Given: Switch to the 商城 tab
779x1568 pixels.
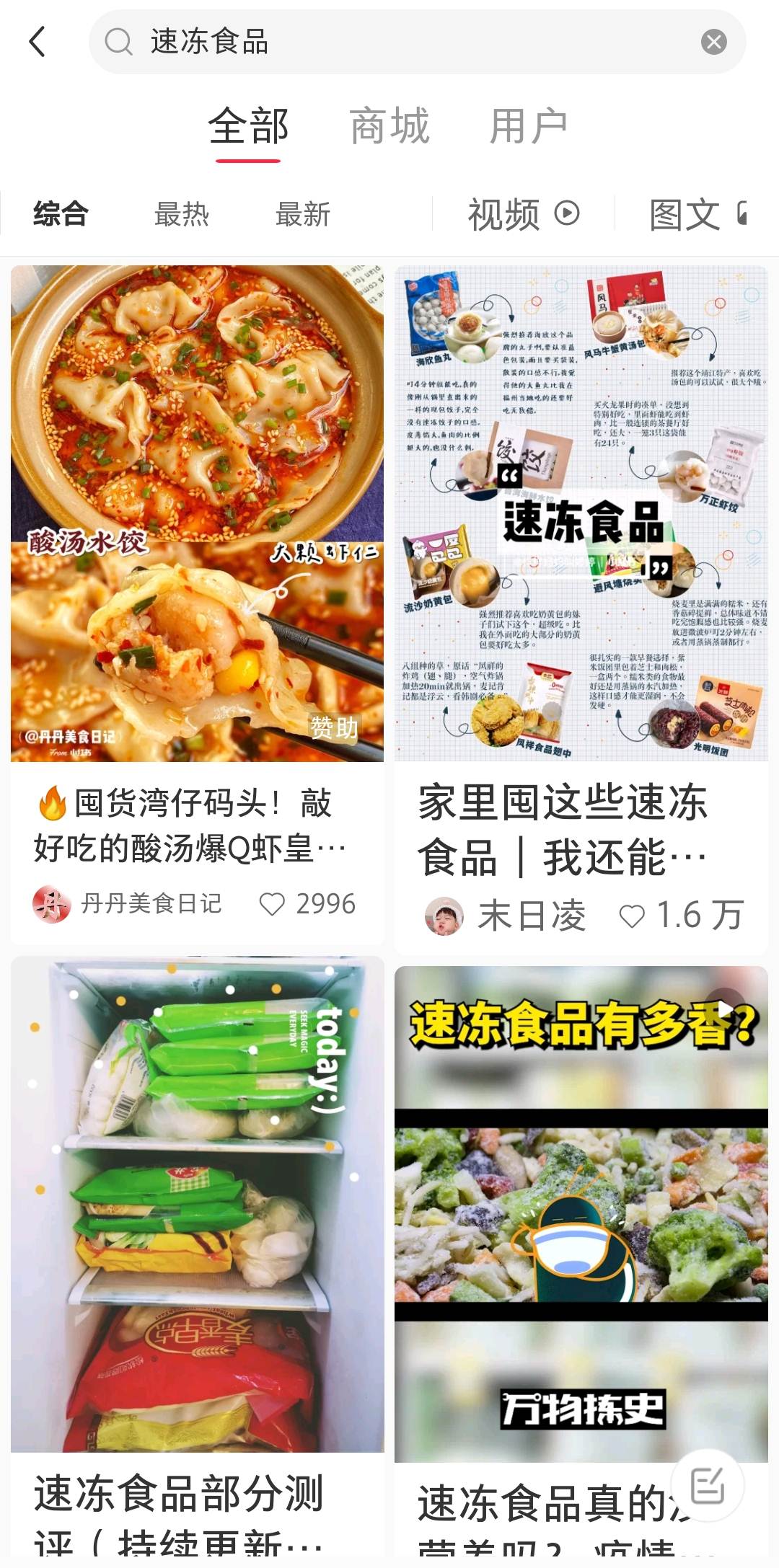Looking at the screenshot, I should pyautogui.click(x=389, y=126).
